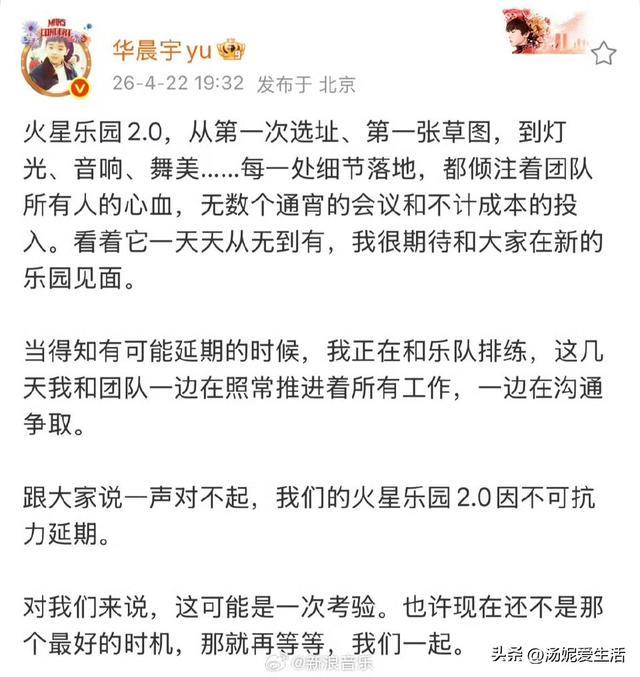Favorite this post with the star icon

click(x=604, y=53)
